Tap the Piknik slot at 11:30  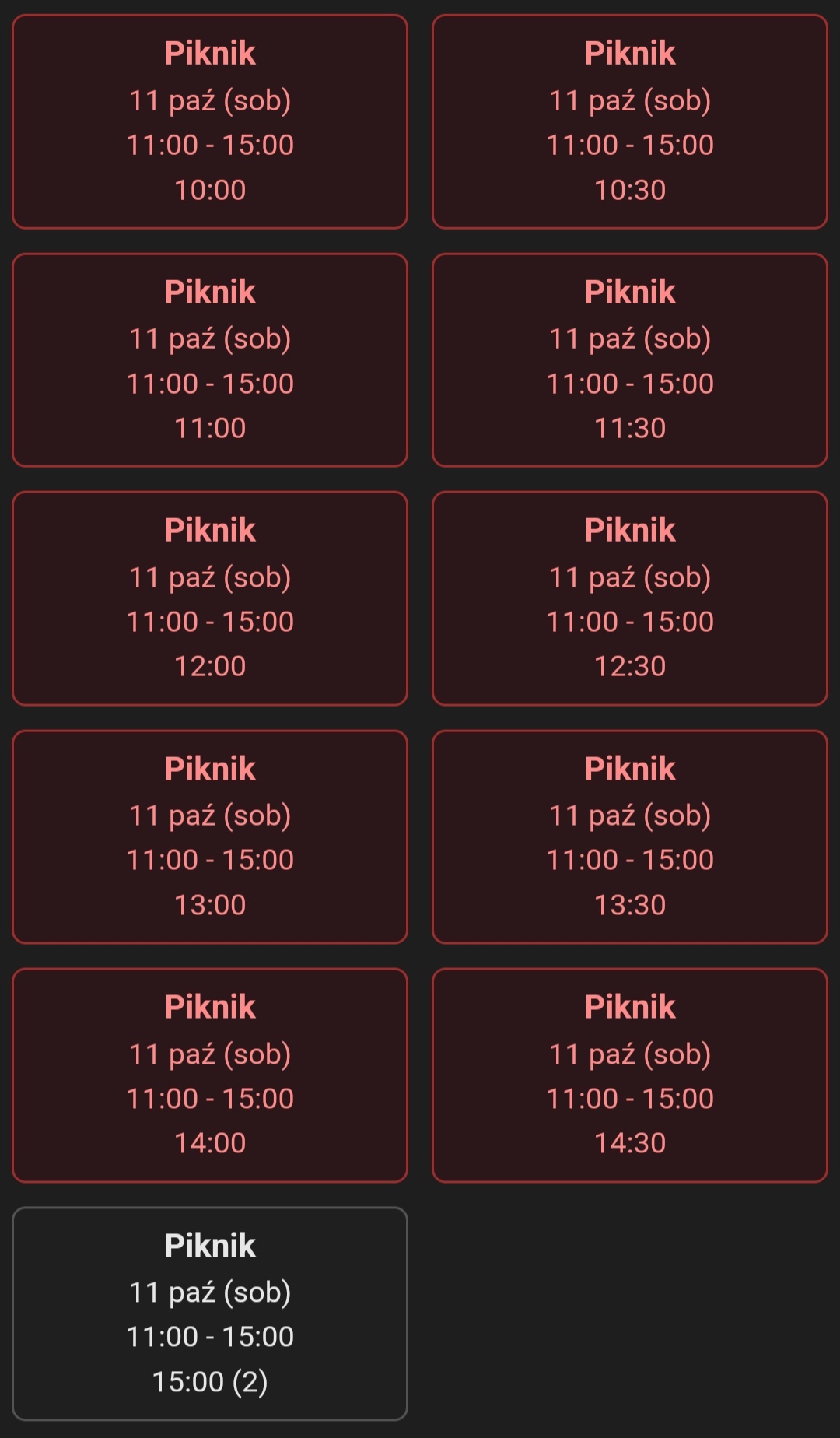coord(630,360)
